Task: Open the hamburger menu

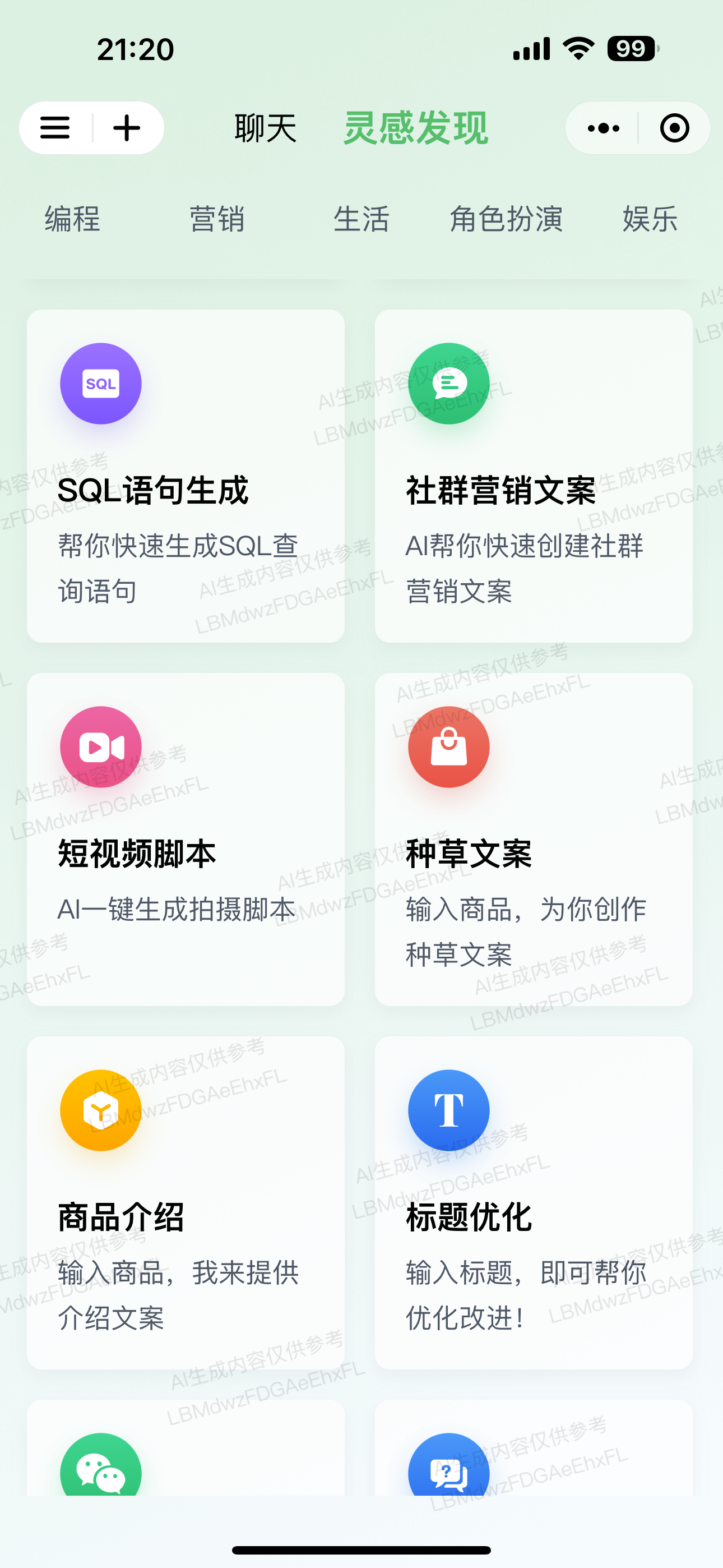Action: pos(55,128)
